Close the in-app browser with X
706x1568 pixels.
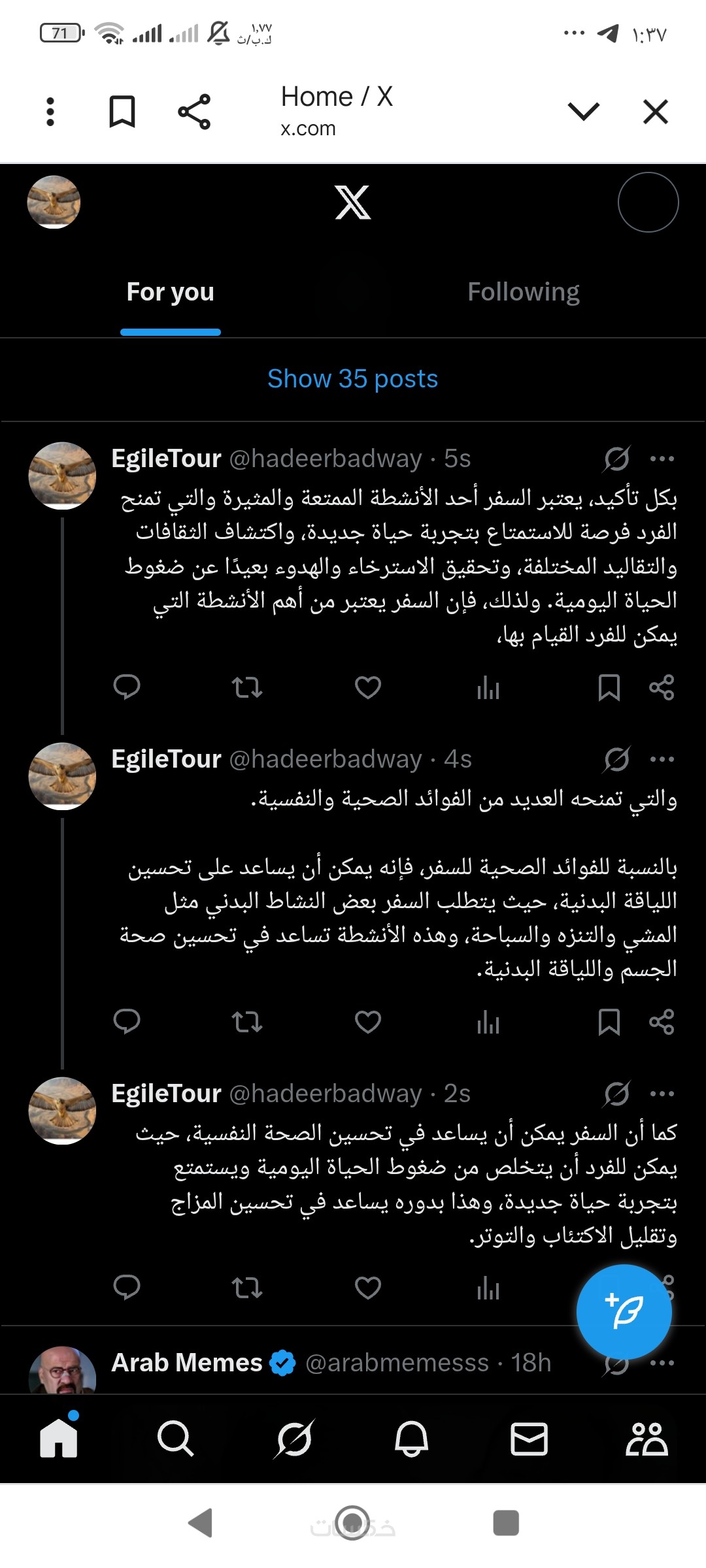click(x=655, y=112)
